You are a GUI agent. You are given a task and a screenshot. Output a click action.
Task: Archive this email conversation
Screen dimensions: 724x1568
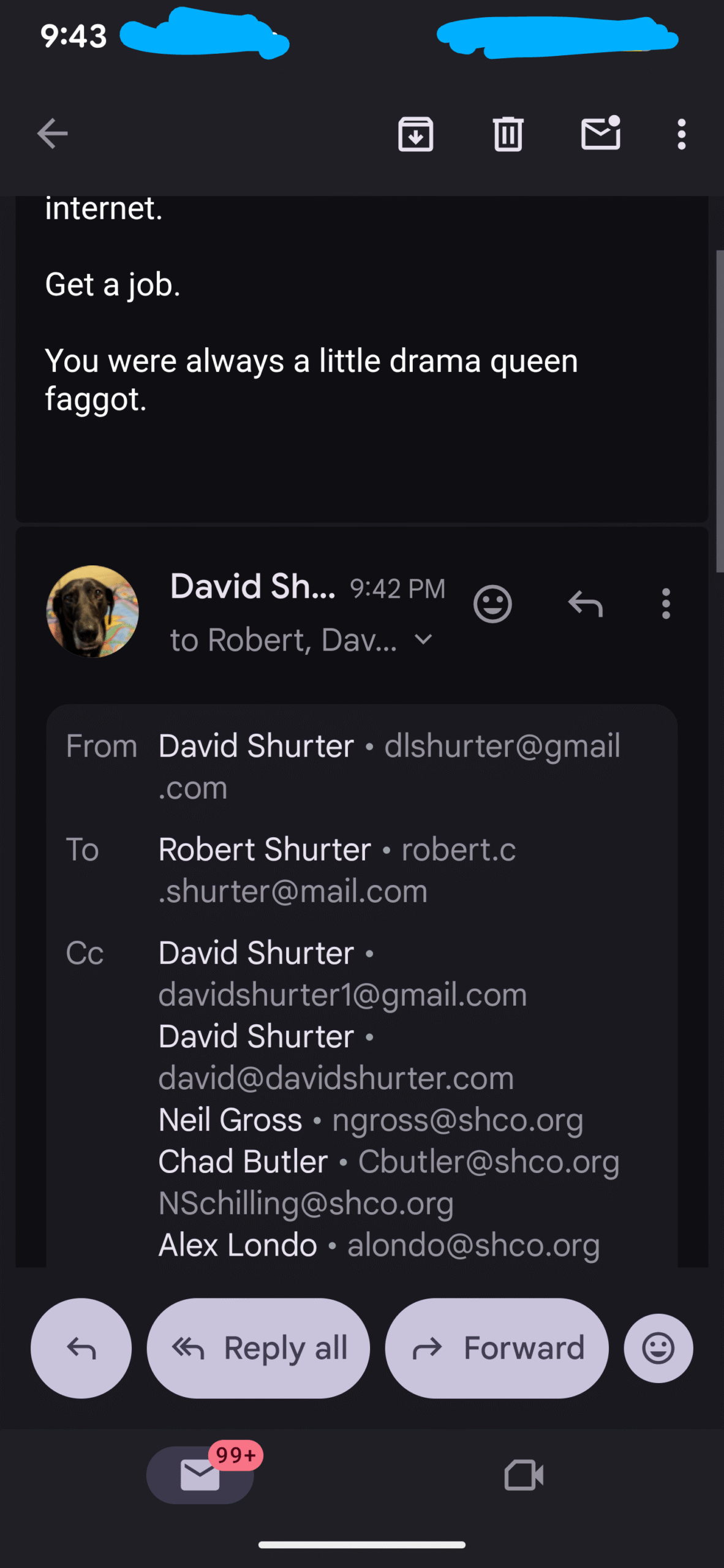pos(415,134)
